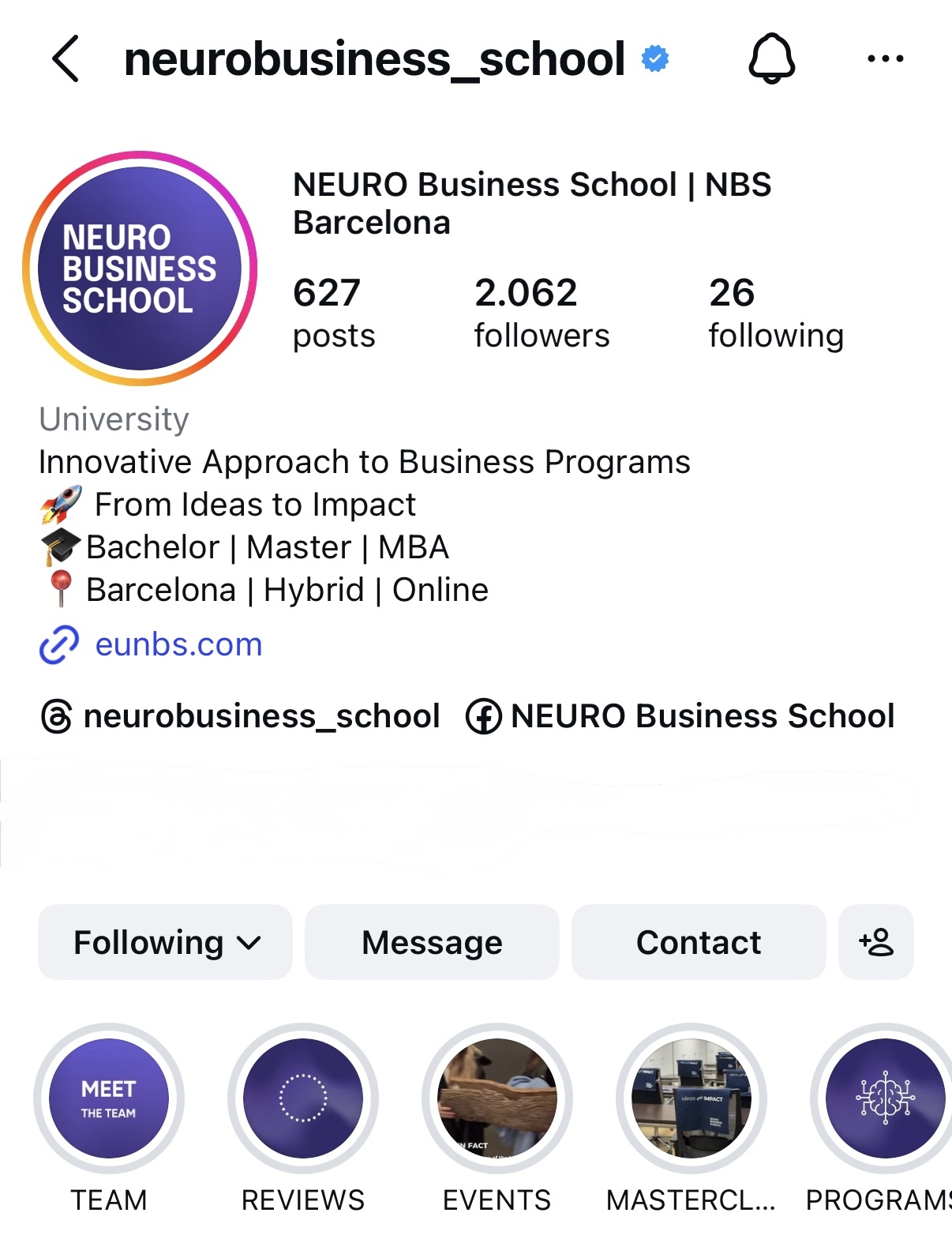Screen dimensions: 952x1239
Task: View the NEURO Business School profile story
Action: (x=140, y=268)
